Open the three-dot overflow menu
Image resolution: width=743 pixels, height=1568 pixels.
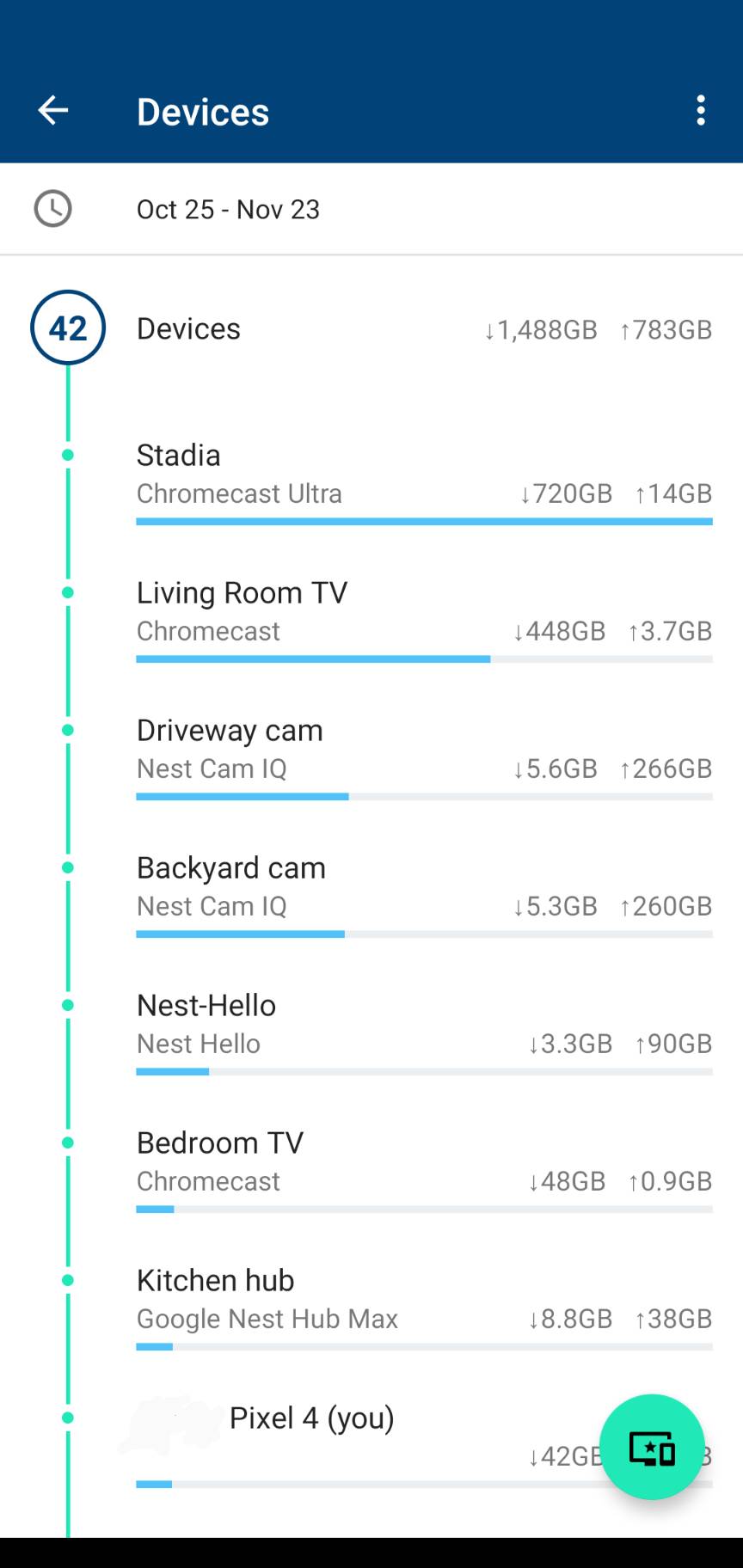[701, 110]
